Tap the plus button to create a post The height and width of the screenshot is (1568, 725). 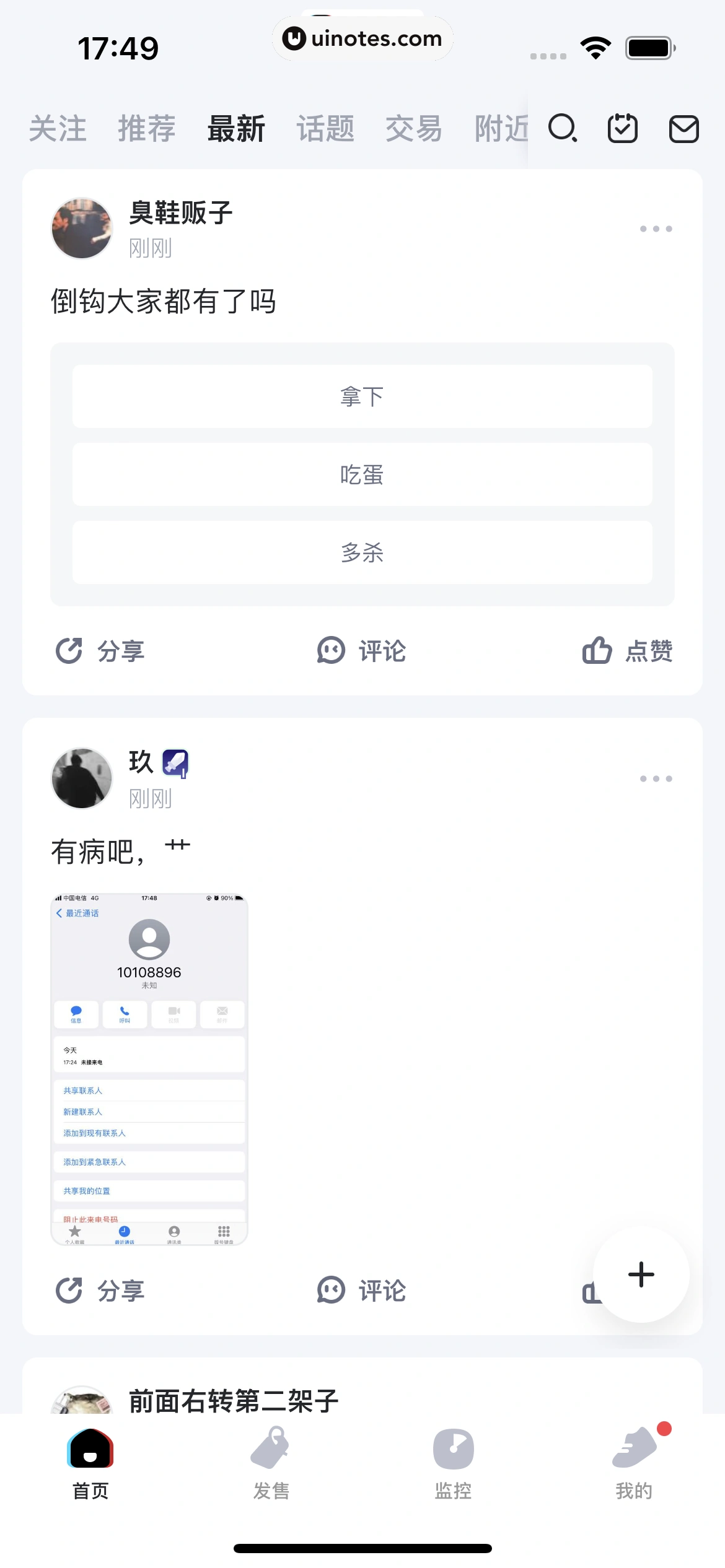(x=641, y=1274)
